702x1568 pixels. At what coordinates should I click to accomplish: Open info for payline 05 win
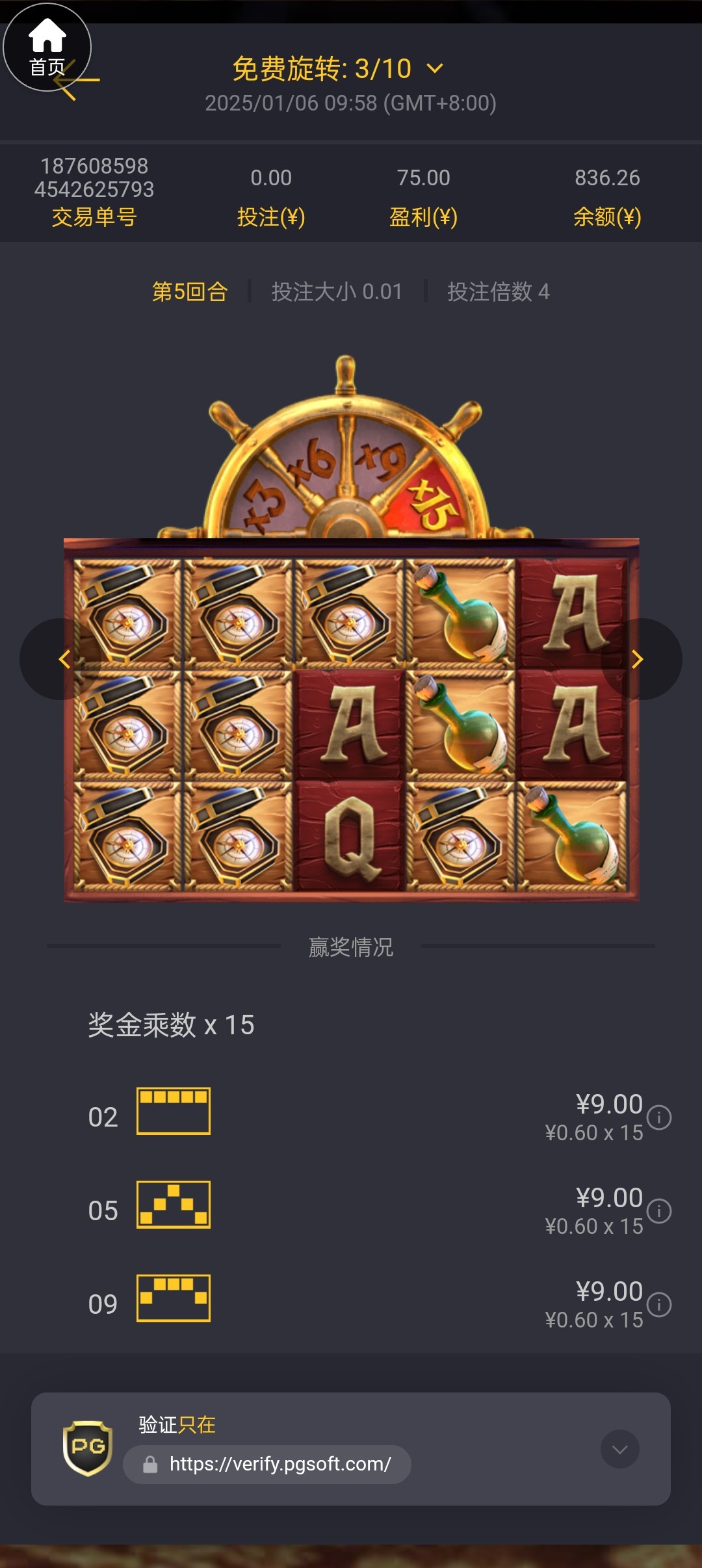tap(659, 1211)
